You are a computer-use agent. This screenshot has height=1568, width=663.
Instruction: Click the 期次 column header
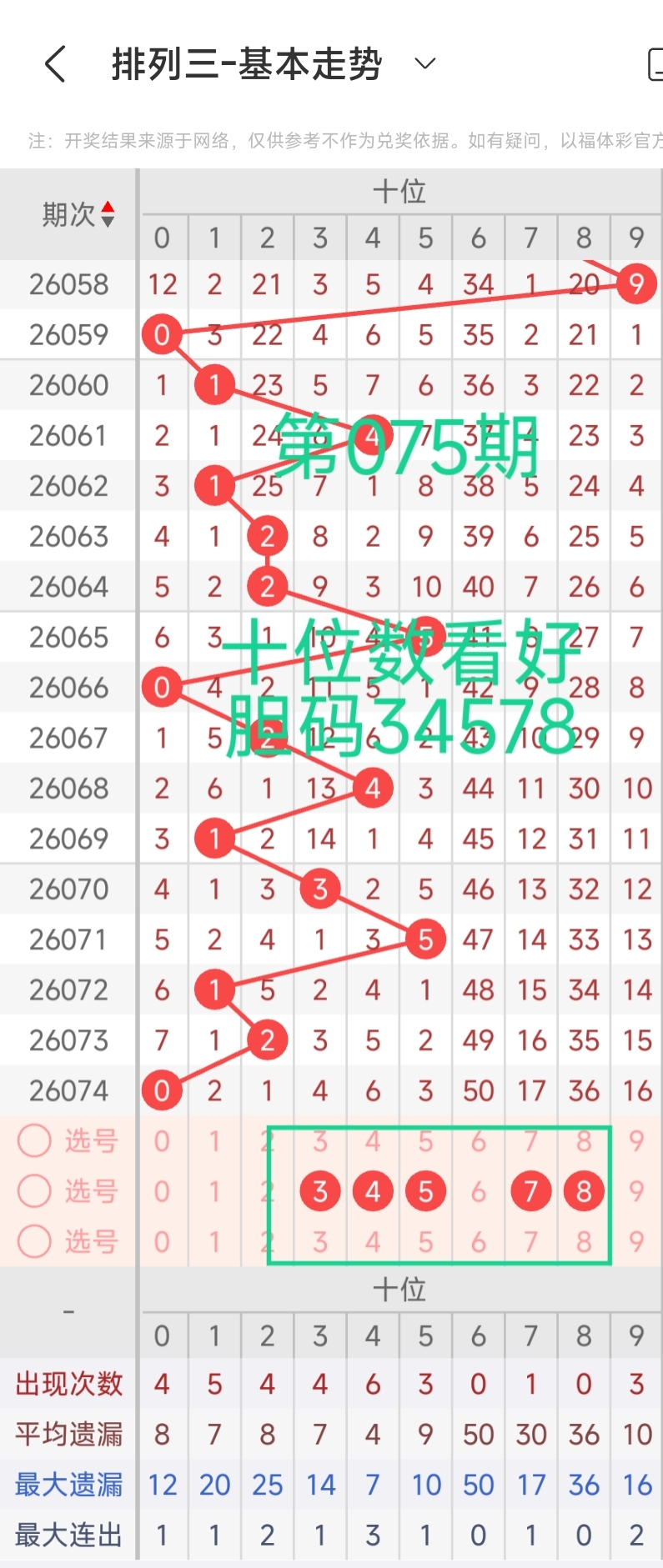click(x=68, y=213)
